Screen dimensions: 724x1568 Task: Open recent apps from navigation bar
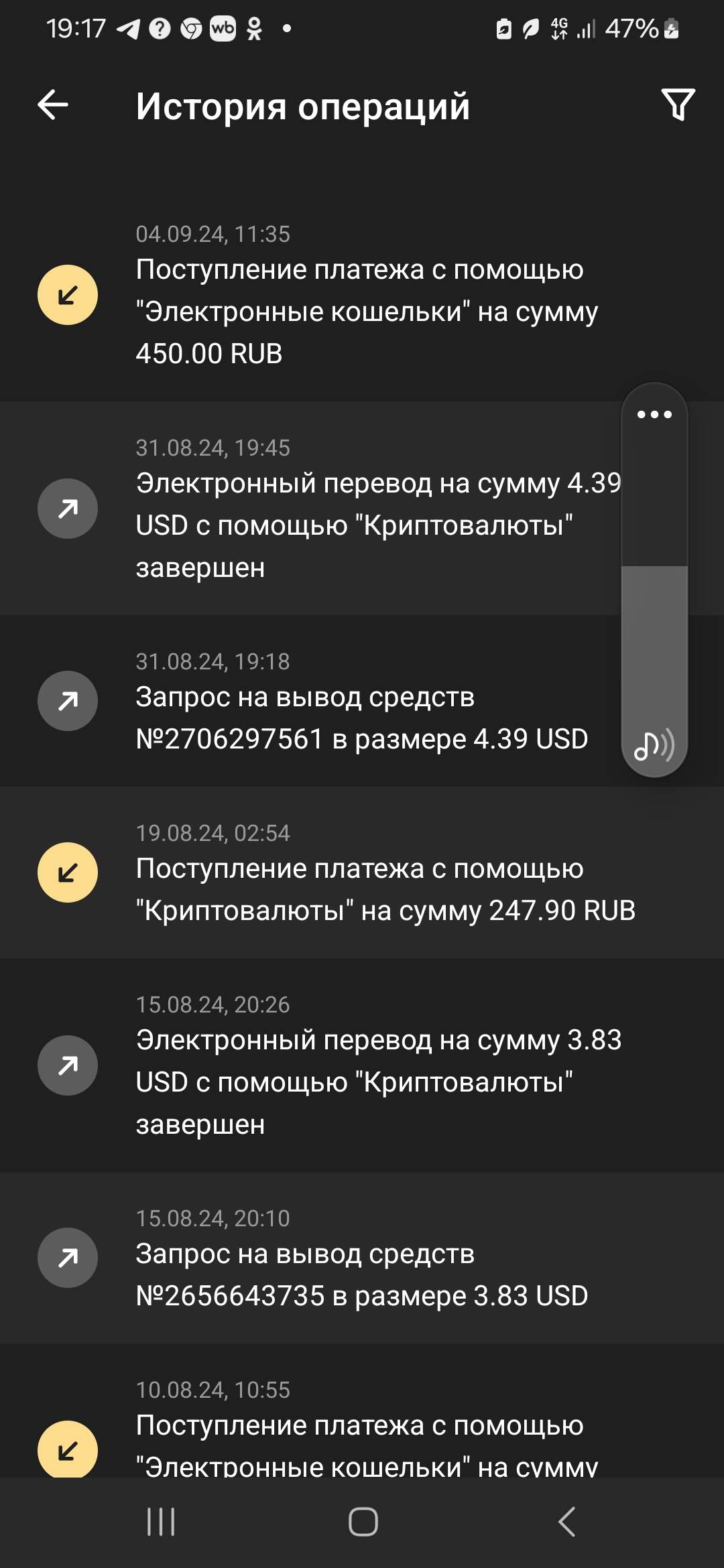click(161, 1522)
